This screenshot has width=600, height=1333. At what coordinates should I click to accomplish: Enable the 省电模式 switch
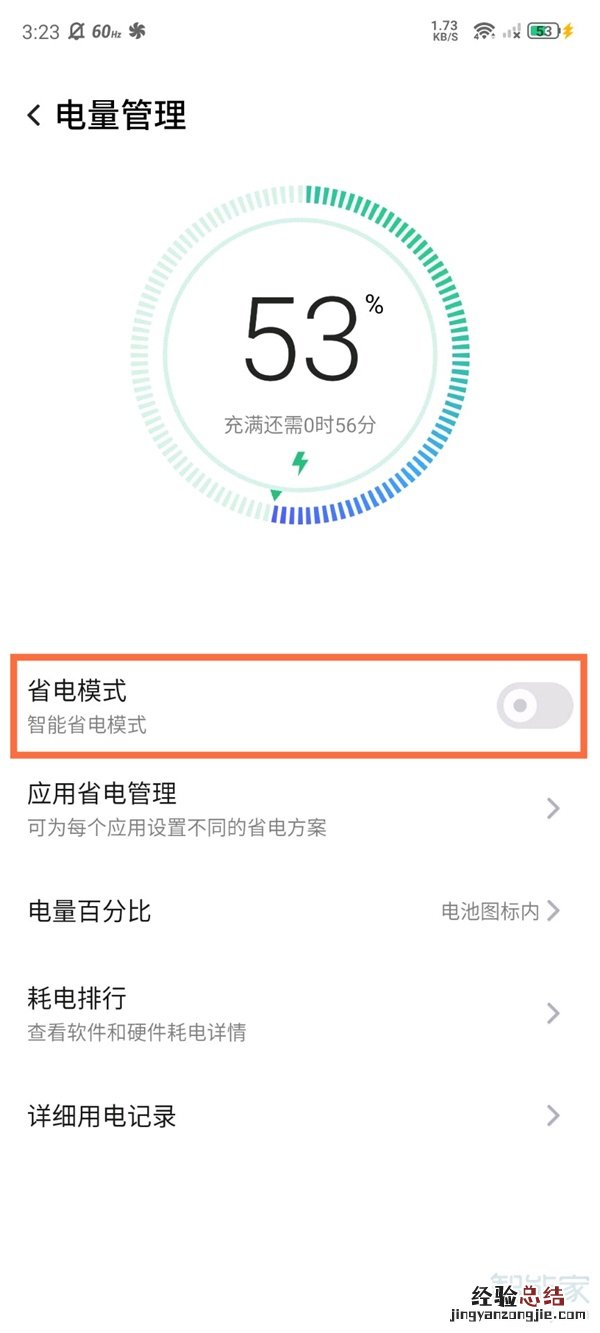coord(534,706)
